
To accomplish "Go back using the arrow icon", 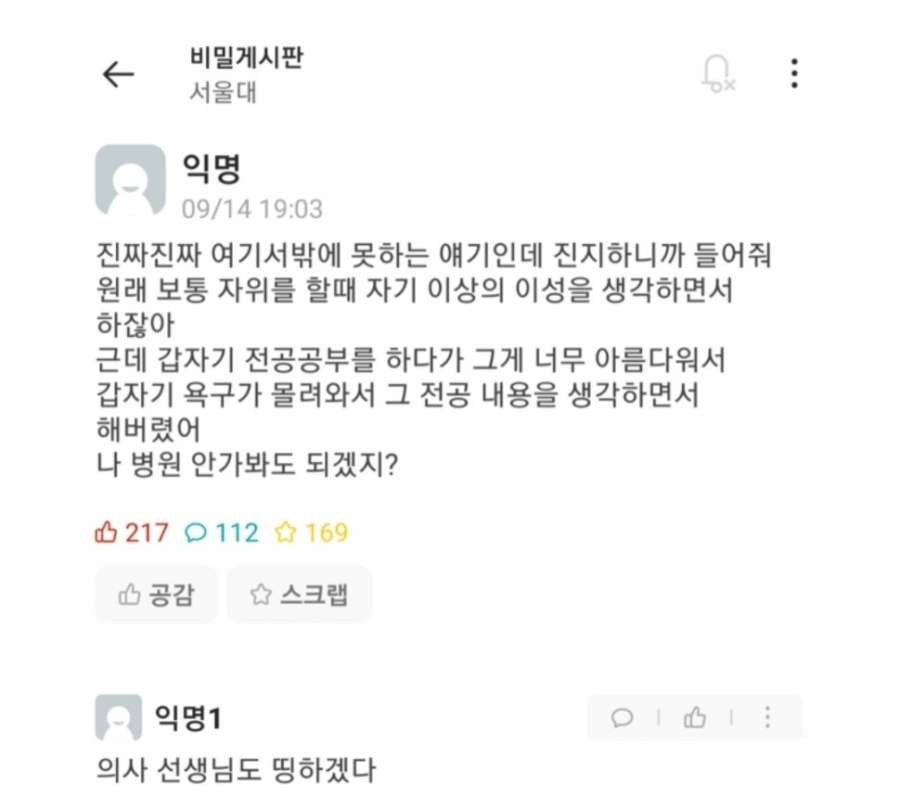I will coord(118,74).
